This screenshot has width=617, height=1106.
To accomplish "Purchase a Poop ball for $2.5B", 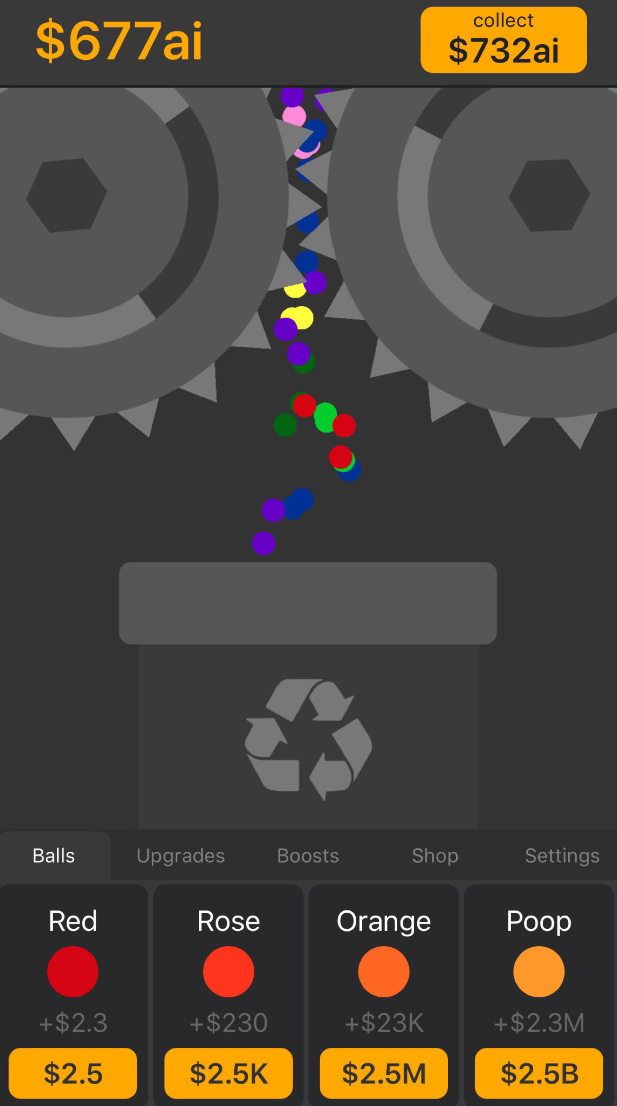I will [x=539, y=1074].
